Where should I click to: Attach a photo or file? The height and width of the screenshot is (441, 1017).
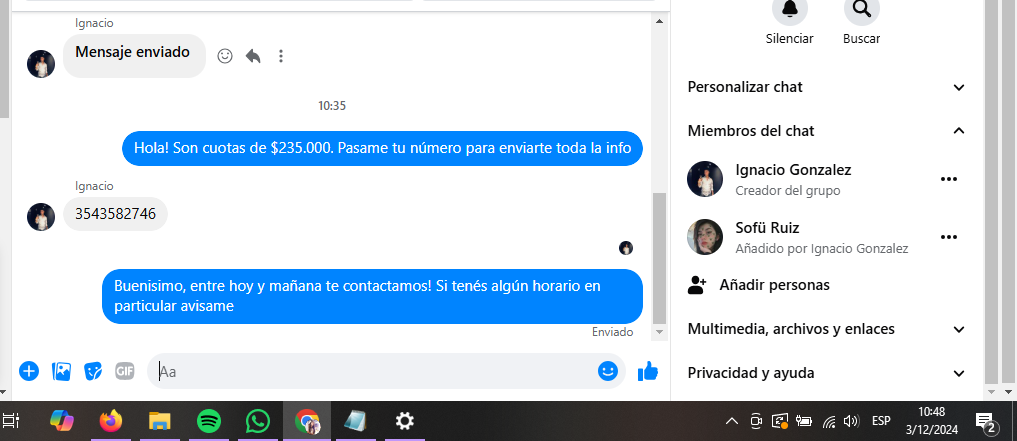pyautogui.click(x=61, y=371)
